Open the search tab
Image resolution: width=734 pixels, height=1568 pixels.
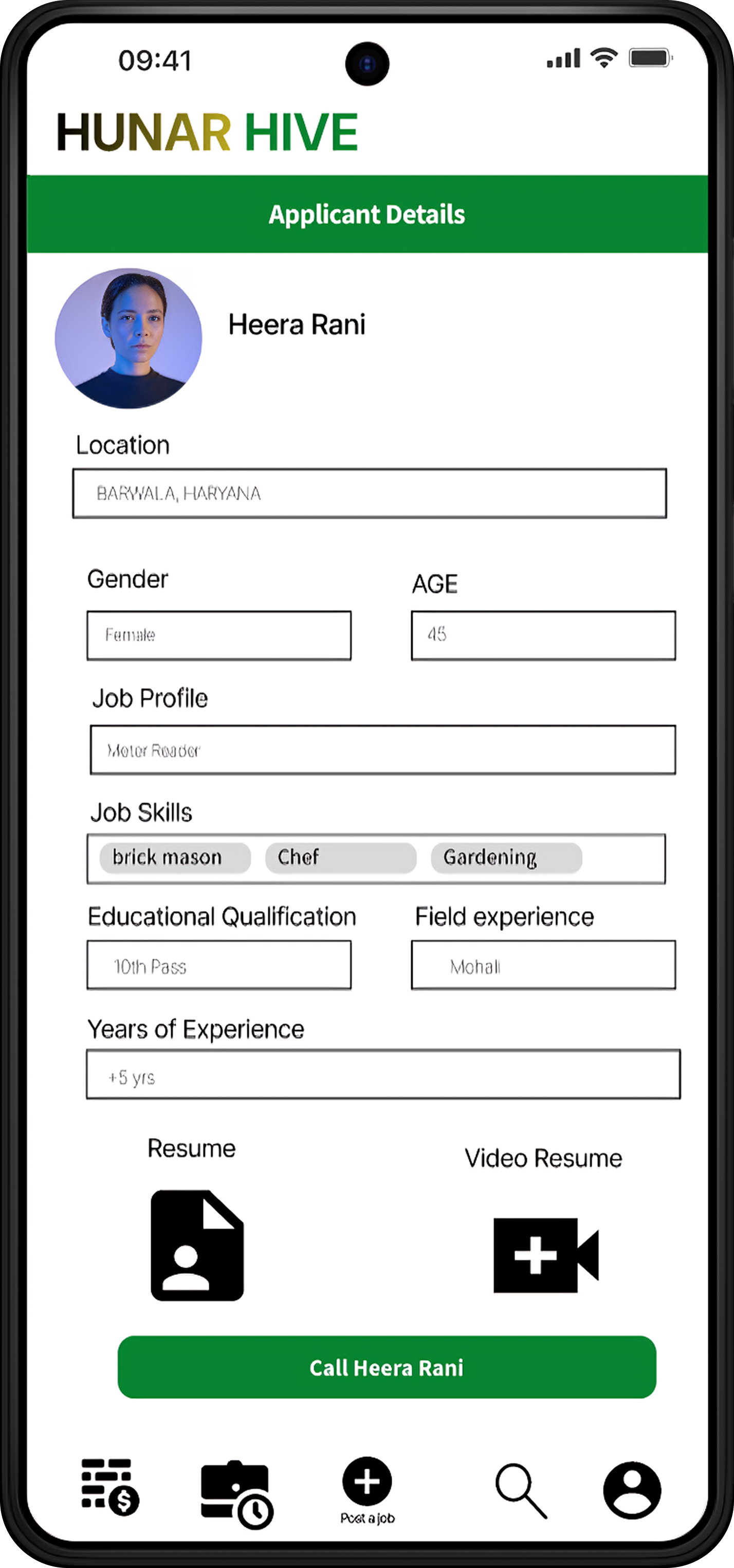521,1491
